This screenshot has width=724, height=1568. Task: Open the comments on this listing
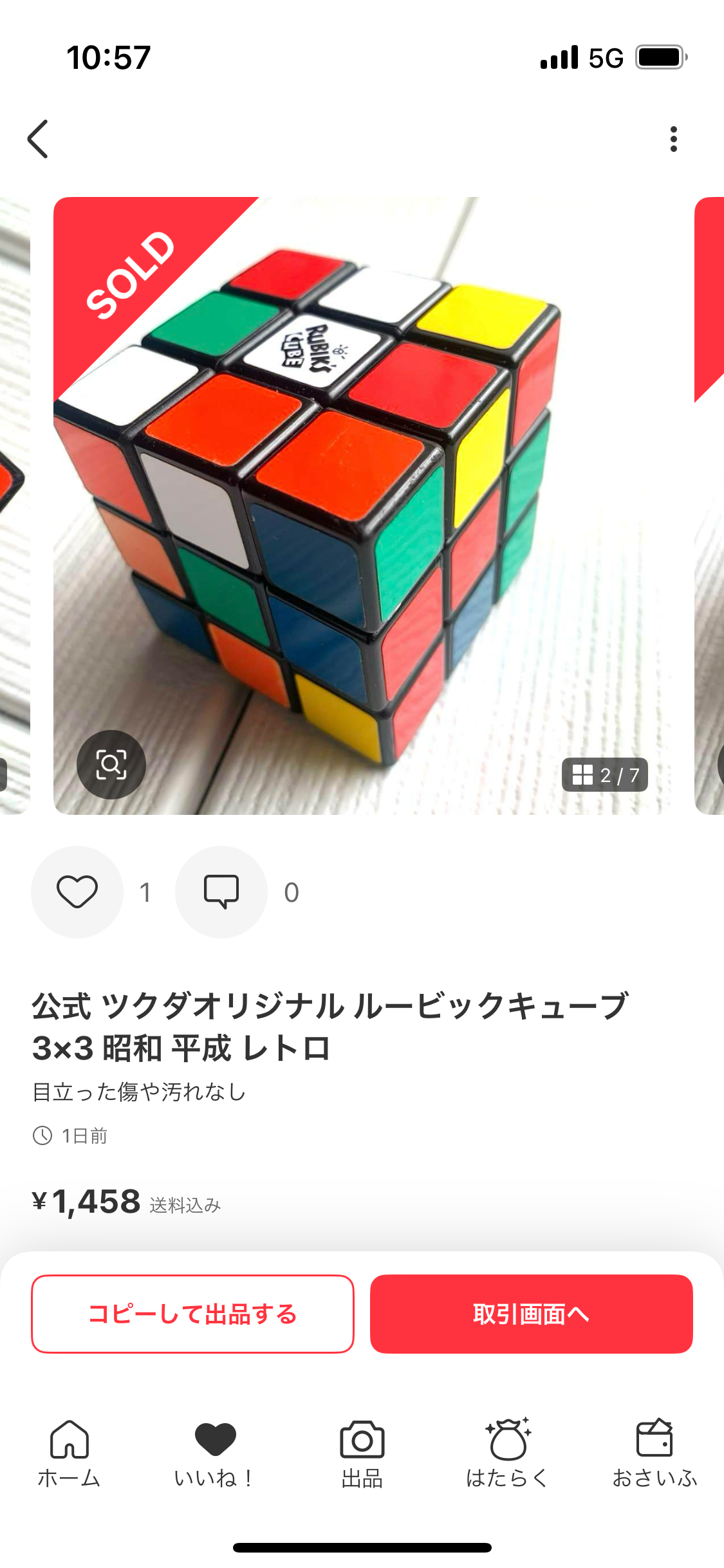tap(221, 892)
